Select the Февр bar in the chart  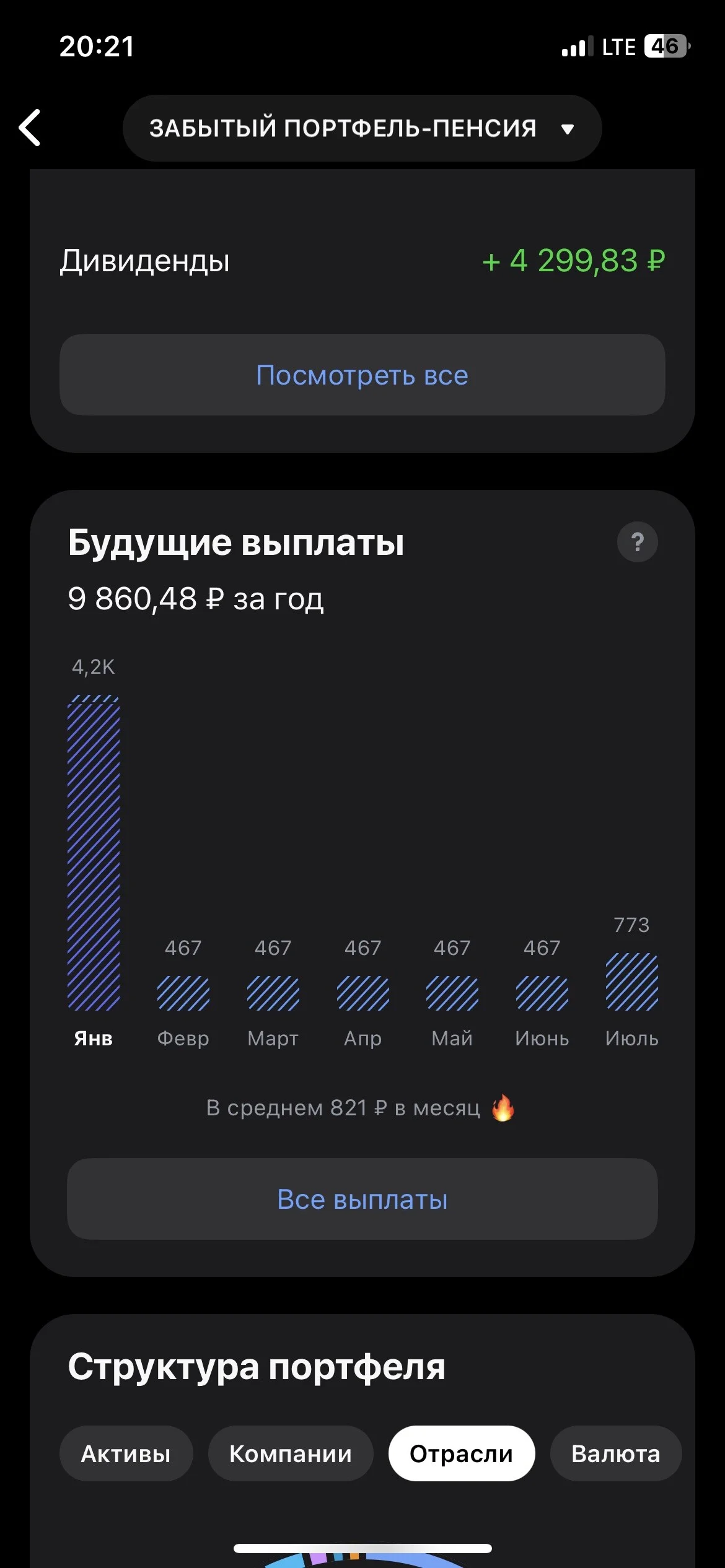pos(183,993)
